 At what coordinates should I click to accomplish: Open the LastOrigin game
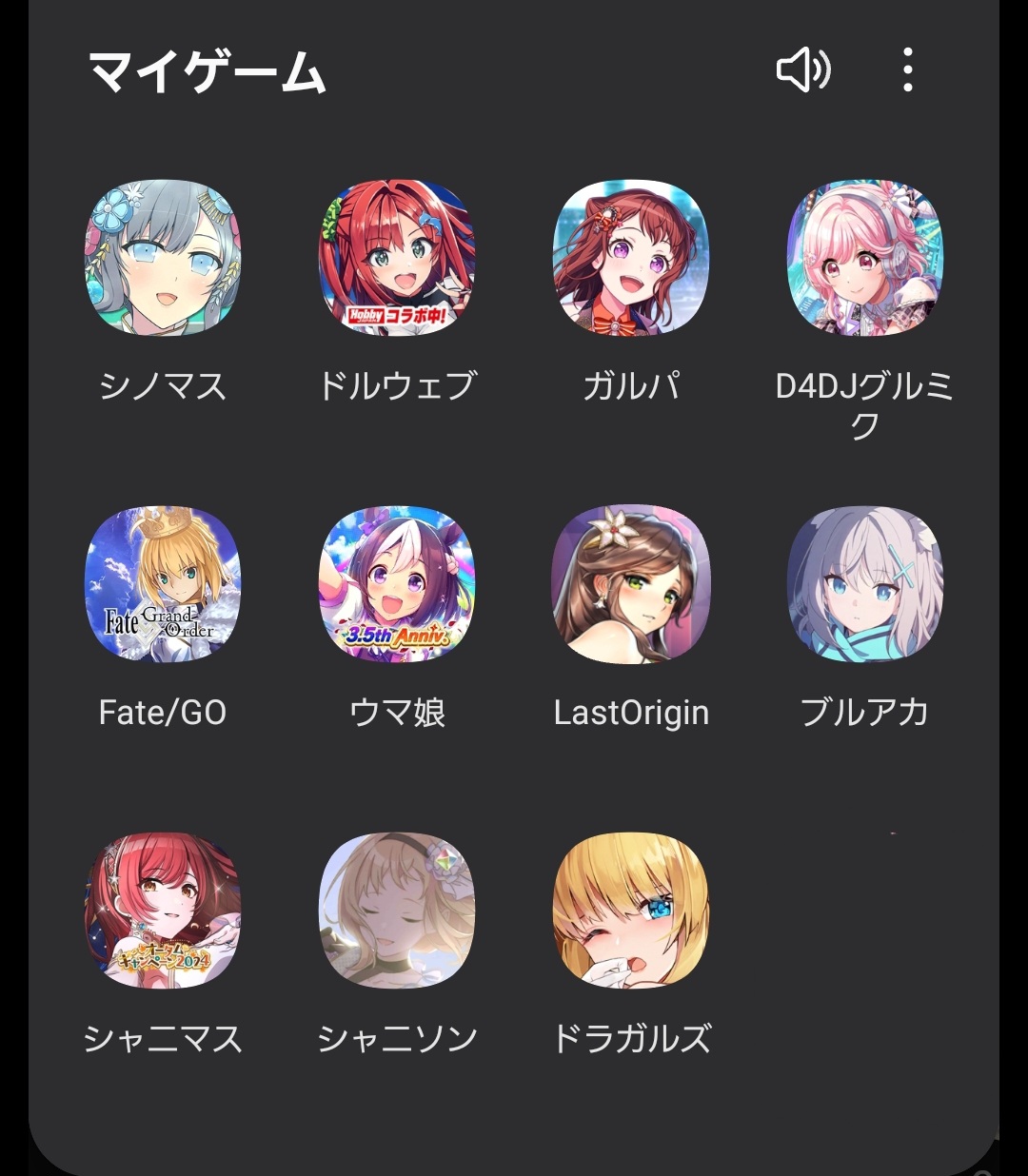click(x=631, y=584)
